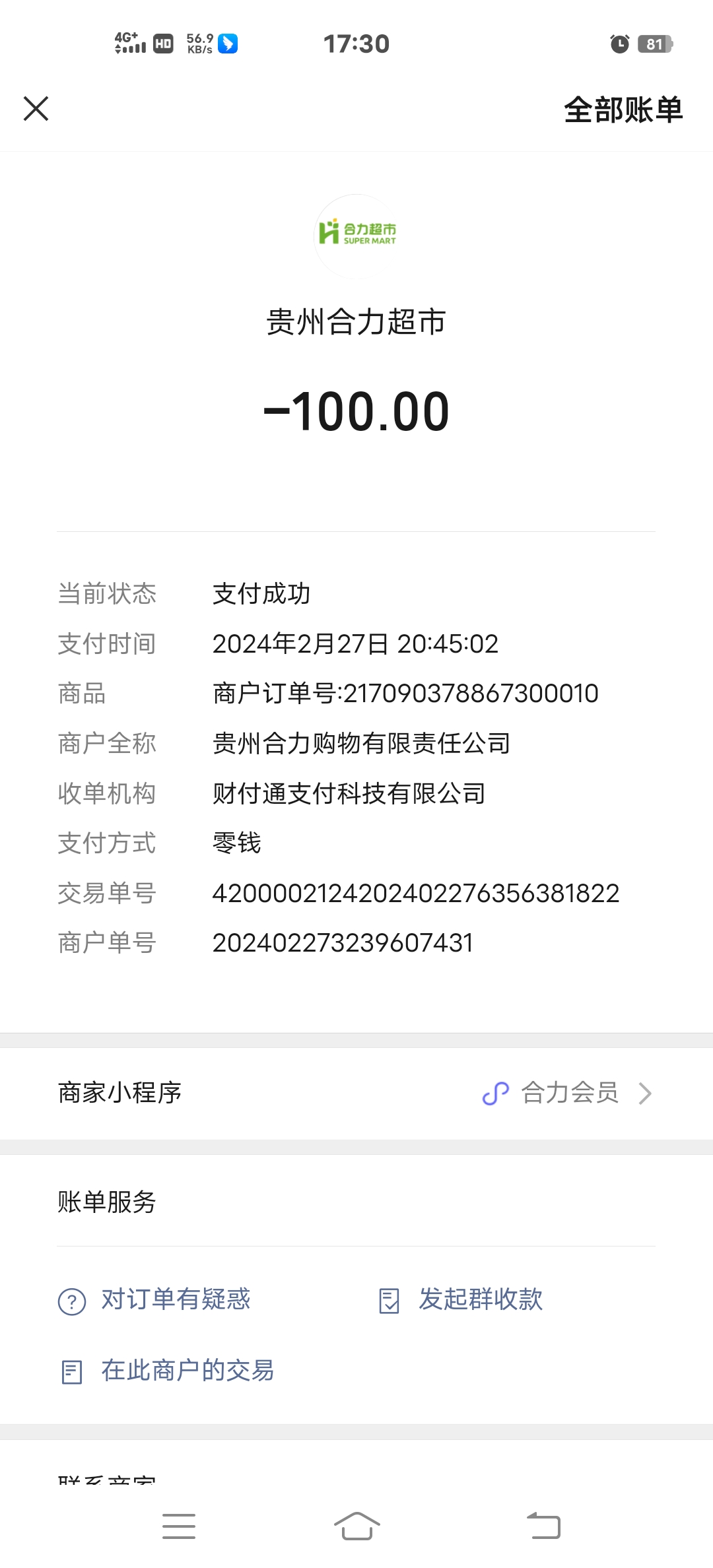Tap 对订单有疑惑 for order questions
Image resolution: width=713 pixels, height=1568 pixels.
[x=155, y=1300]
